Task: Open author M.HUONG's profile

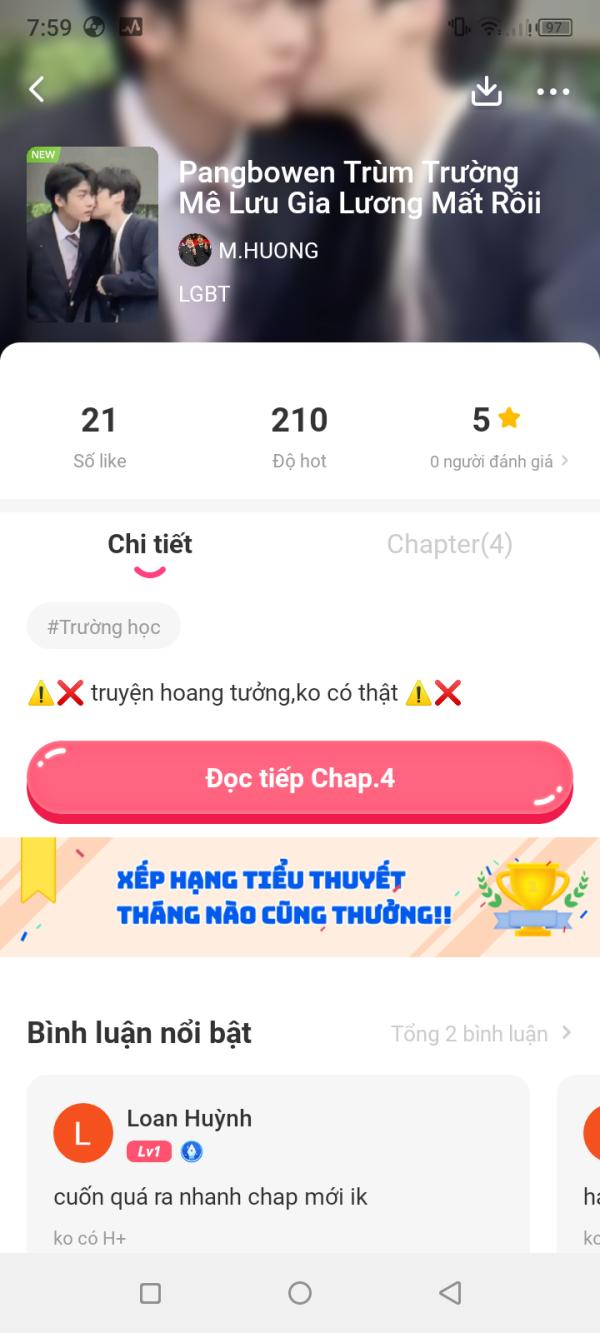Action: point(249,251)
